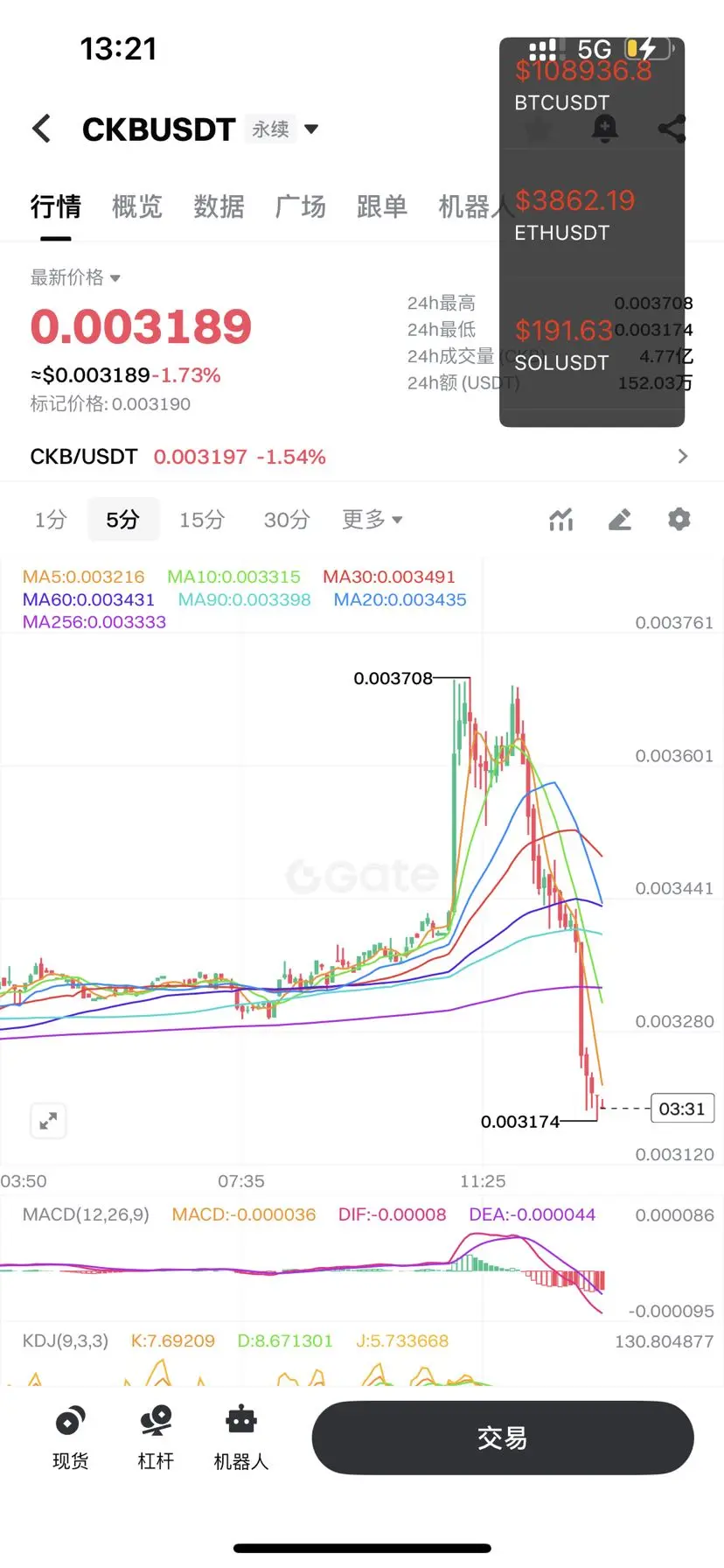724x1568 pixels.
Task: Open the share icon
Action: coord(672,128)
